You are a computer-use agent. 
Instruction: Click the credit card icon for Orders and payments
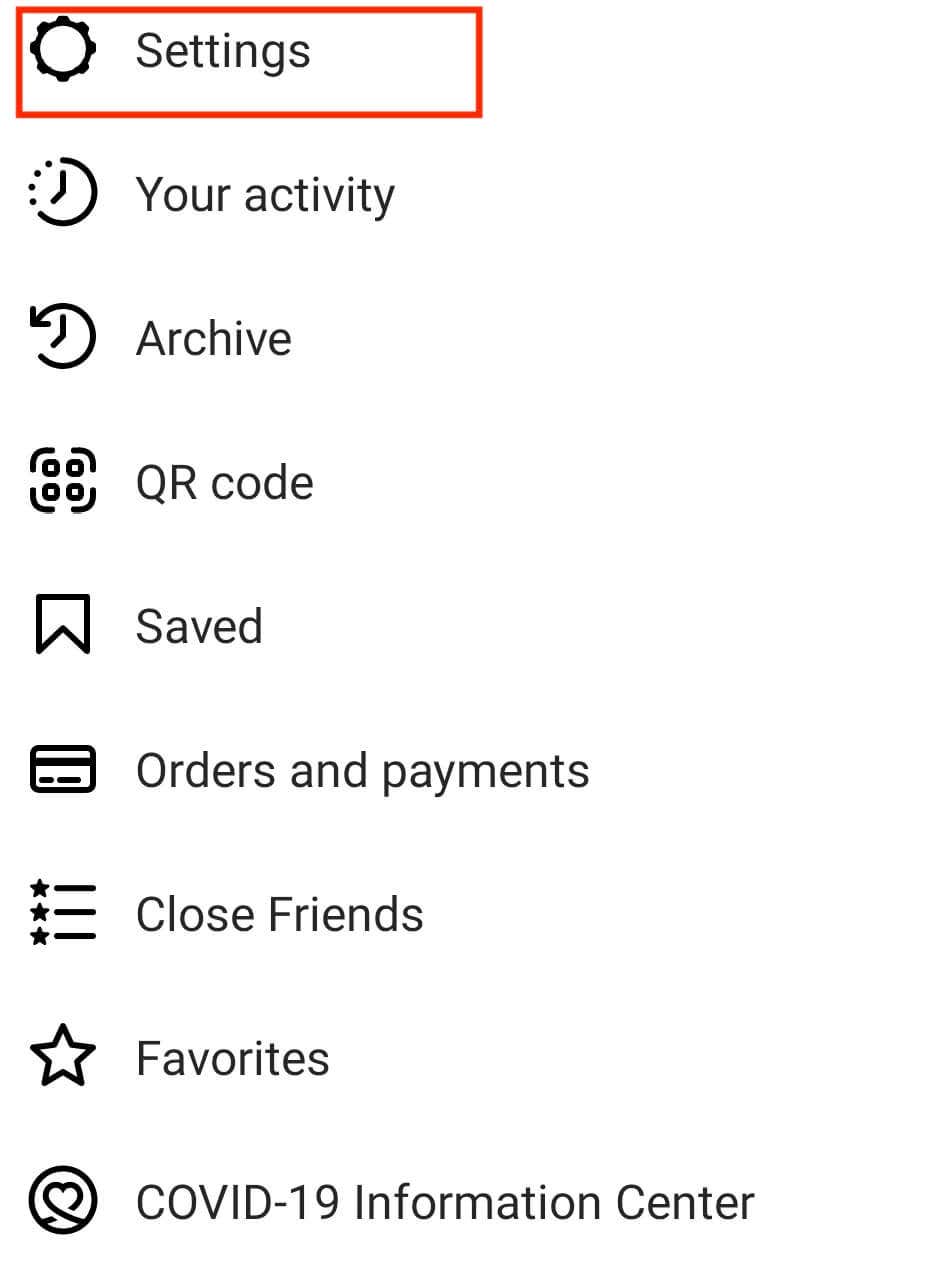(63, 769)
